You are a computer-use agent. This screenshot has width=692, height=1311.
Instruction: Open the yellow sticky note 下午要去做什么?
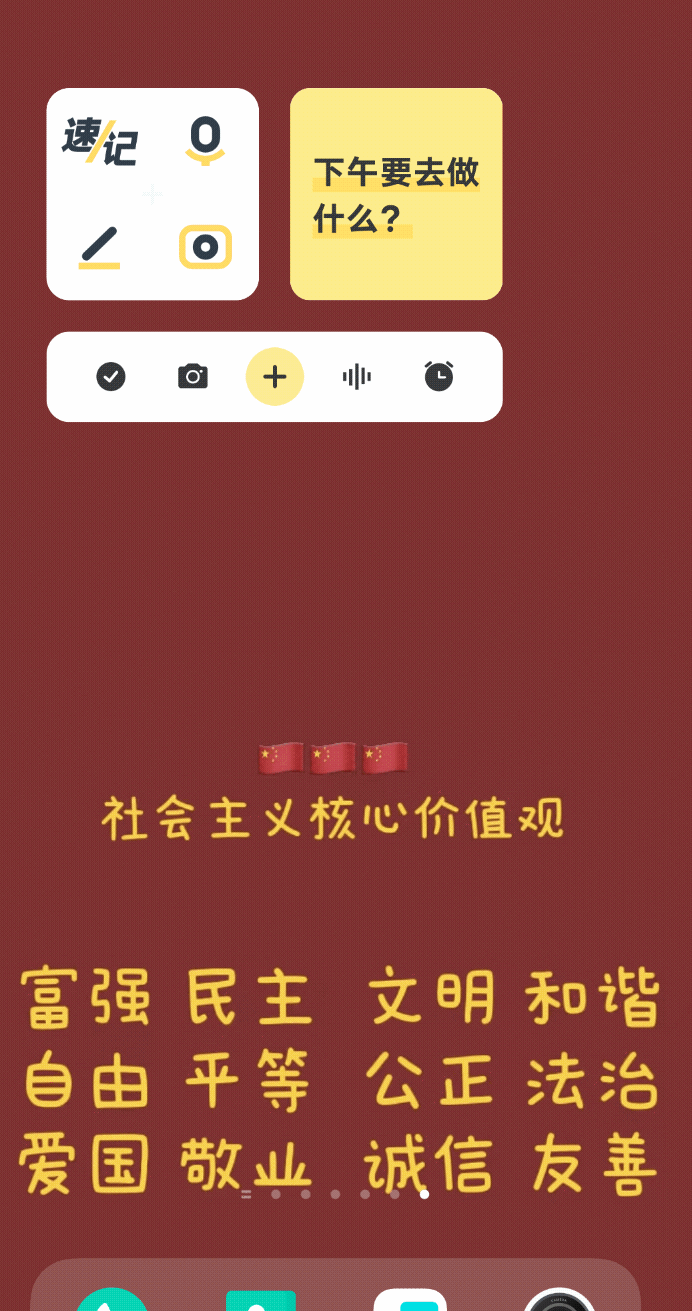(396, 194)
